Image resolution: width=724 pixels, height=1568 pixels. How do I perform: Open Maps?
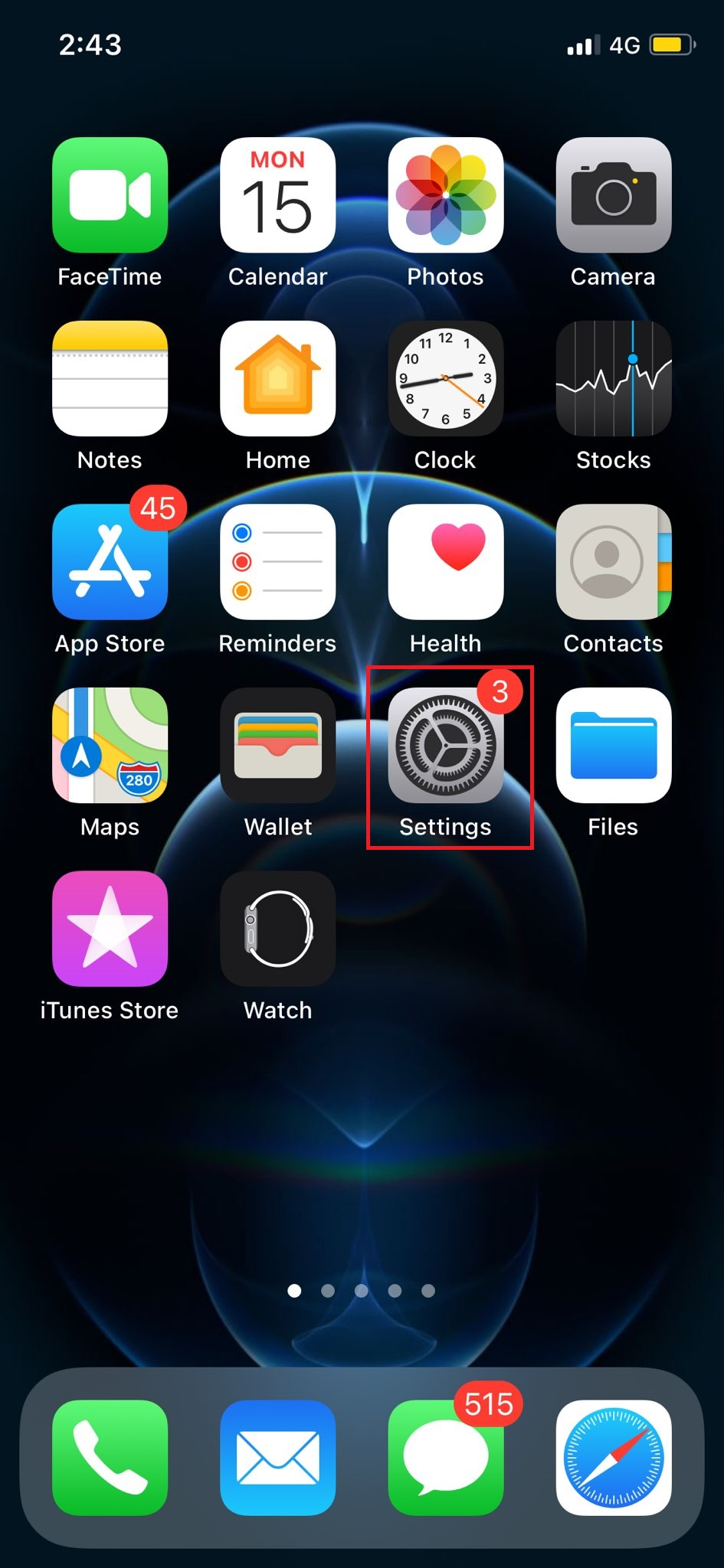tap(110, 745)
